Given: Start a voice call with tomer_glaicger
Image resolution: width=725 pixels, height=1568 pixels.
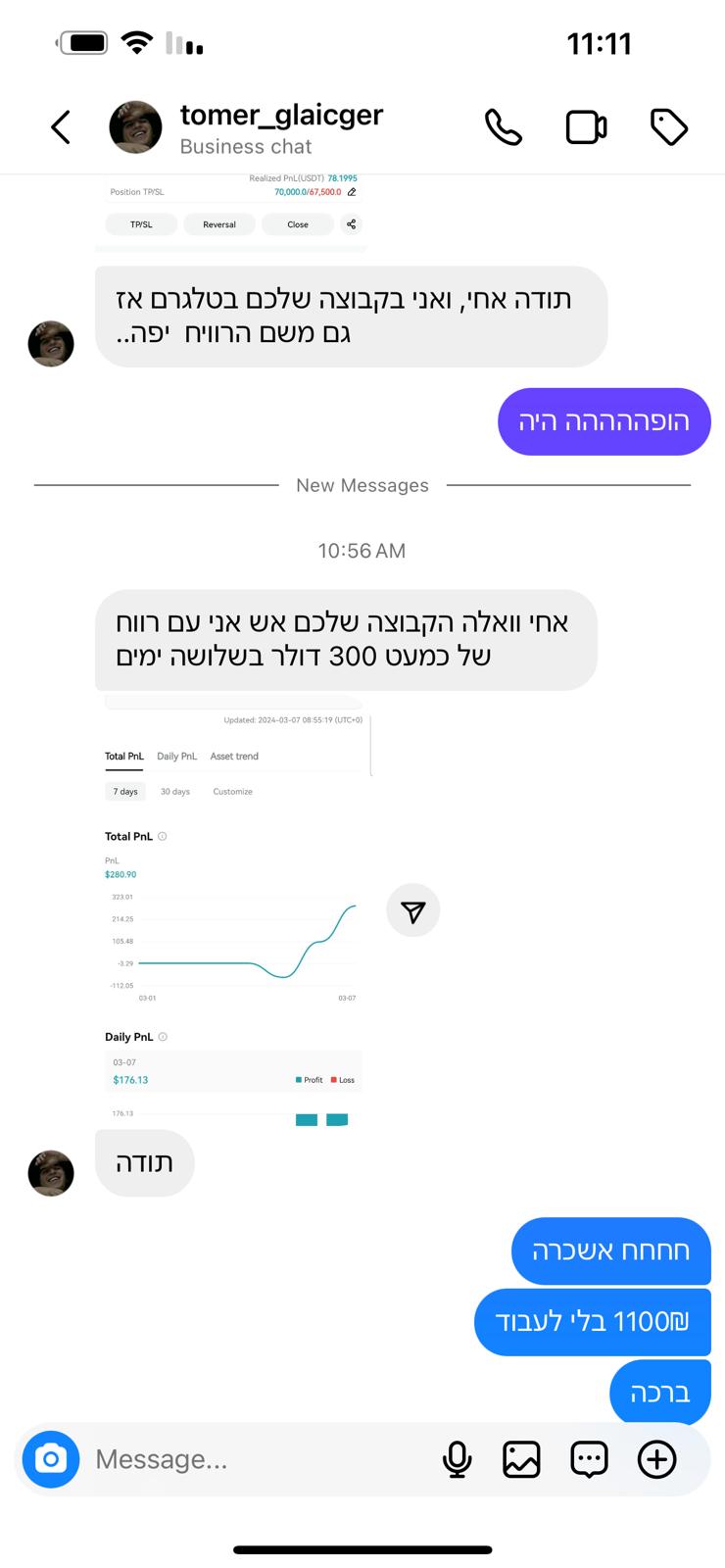Looking at the screenshot, I should tap(504, 127).
